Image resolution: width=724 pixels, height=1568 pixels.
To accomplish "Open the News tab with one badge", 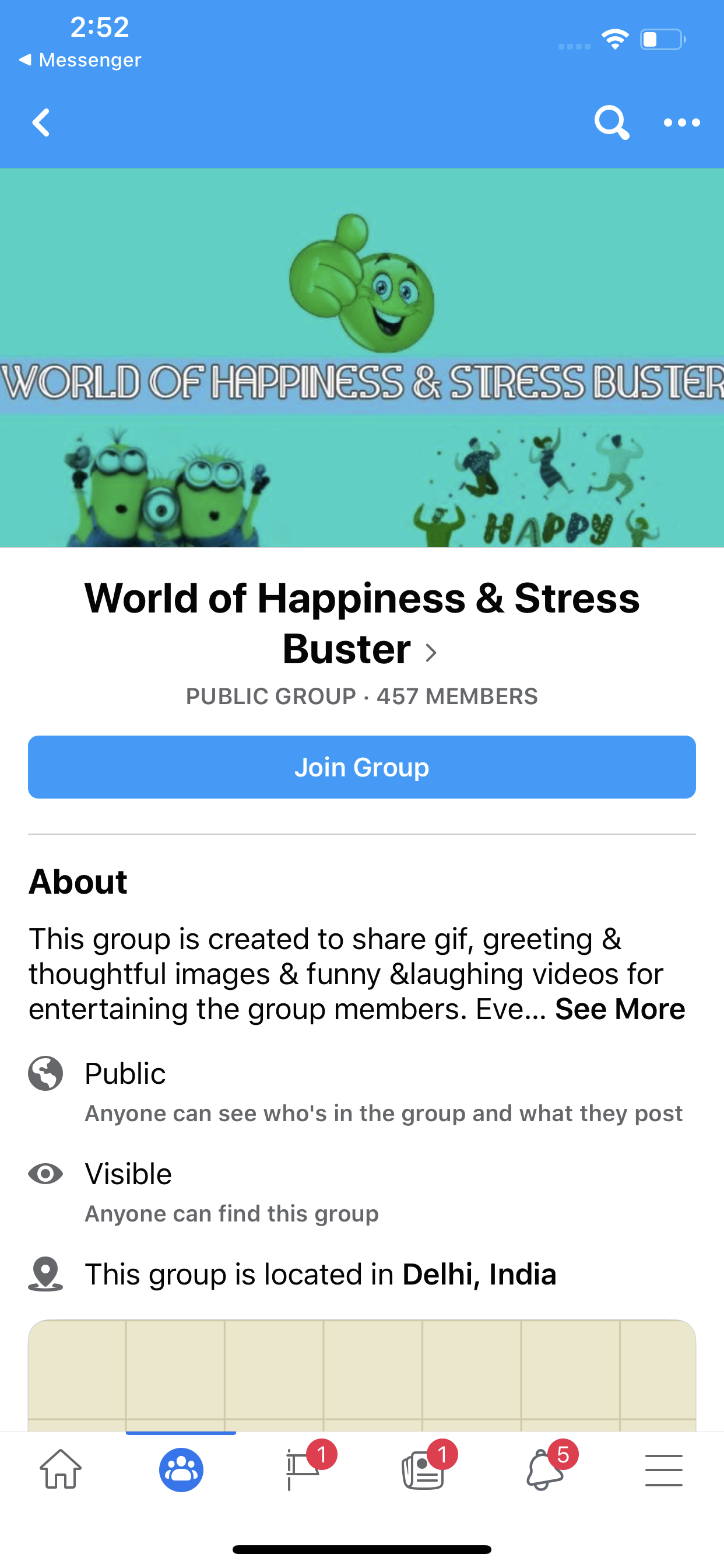I will pos(423,1469).
